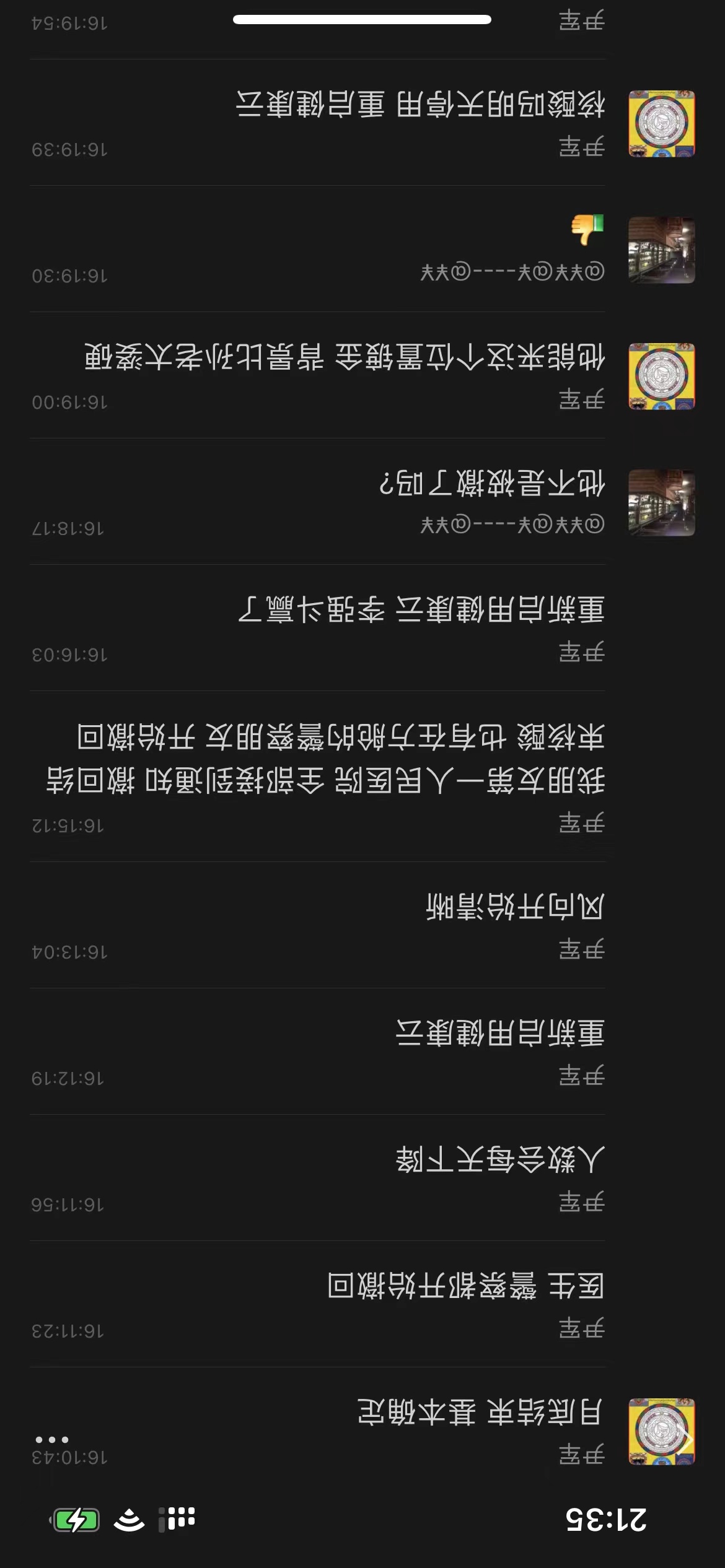Tap avatar next to 他不是被撤了吗 message
This screenshot has height=1568, width=725.
tap(661, 503)
